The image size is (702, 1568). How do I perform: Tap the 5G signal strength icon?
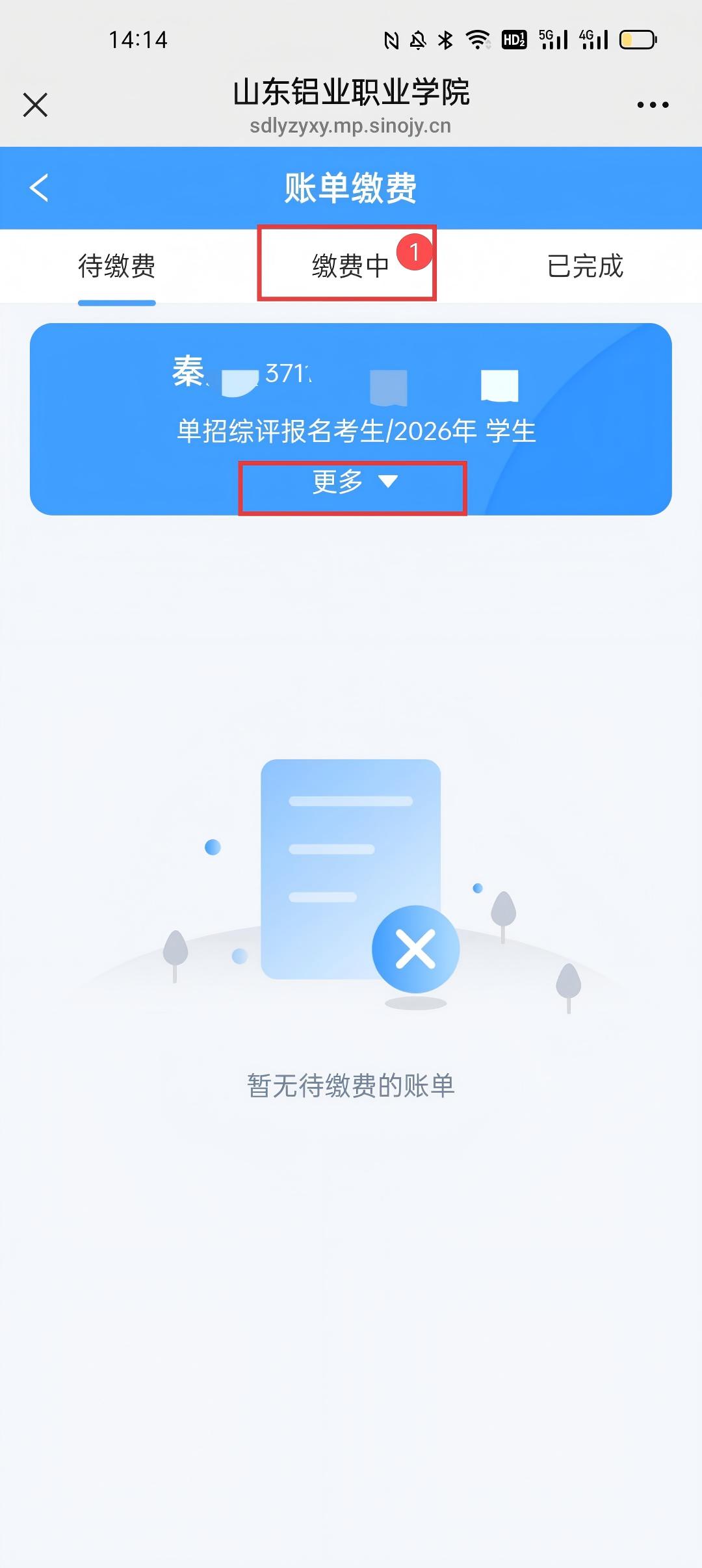coord(553,40)
